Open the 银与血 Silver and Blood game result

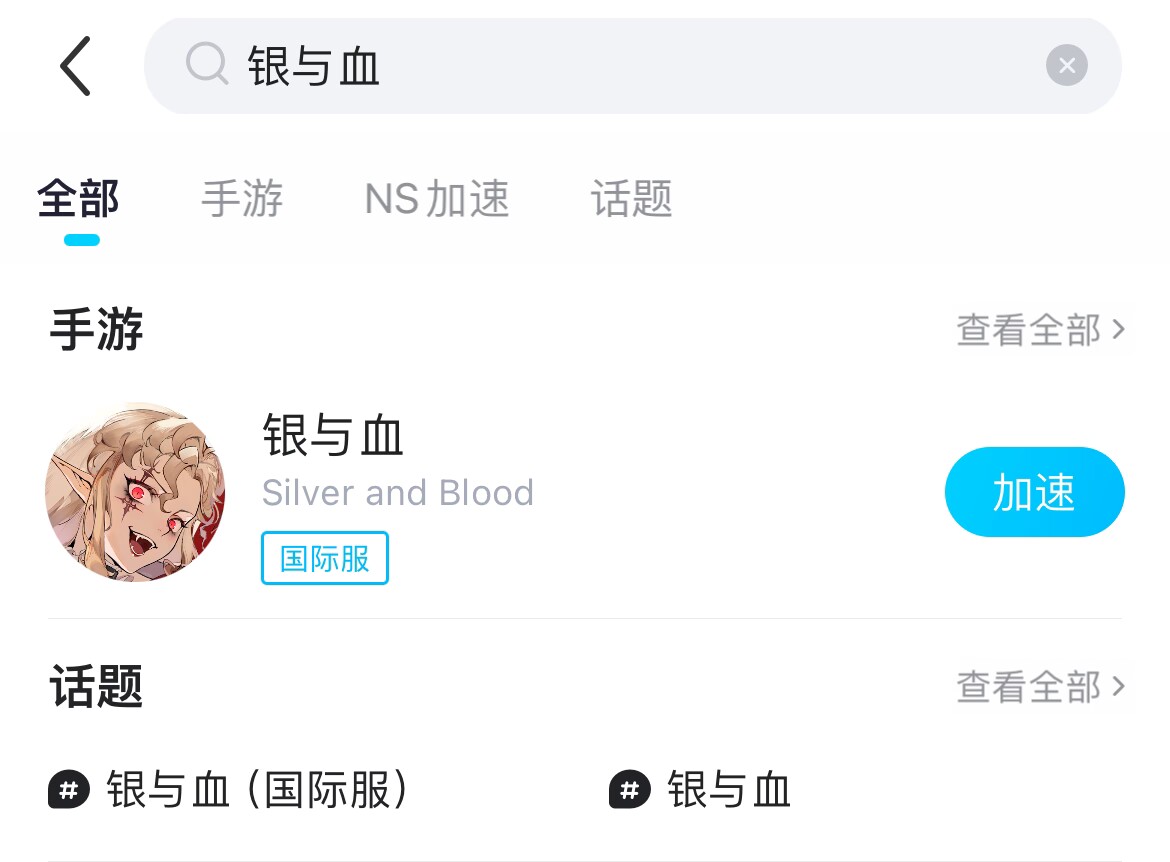400,490
